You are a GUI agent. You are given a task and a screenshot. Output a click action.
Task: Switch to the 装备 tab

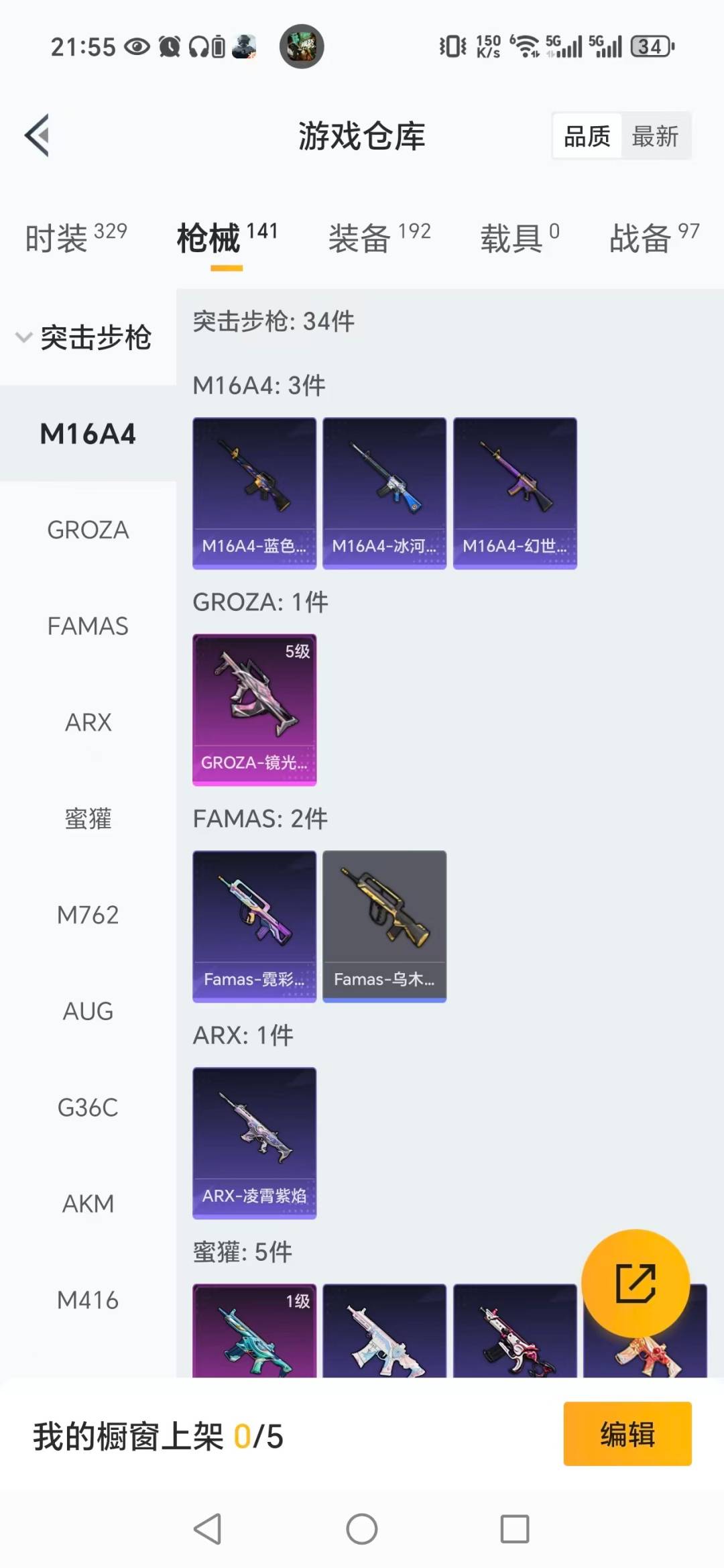point(379,238)
